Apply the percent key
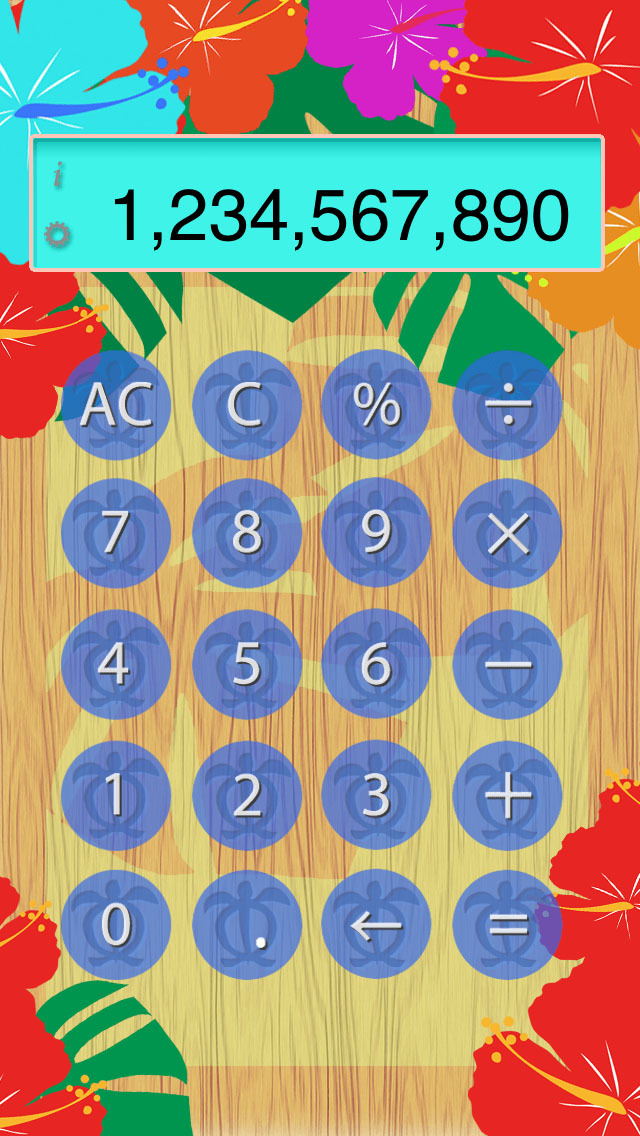Image resolution: width=640 pixels, height=1136 pixels. [376, 405]
